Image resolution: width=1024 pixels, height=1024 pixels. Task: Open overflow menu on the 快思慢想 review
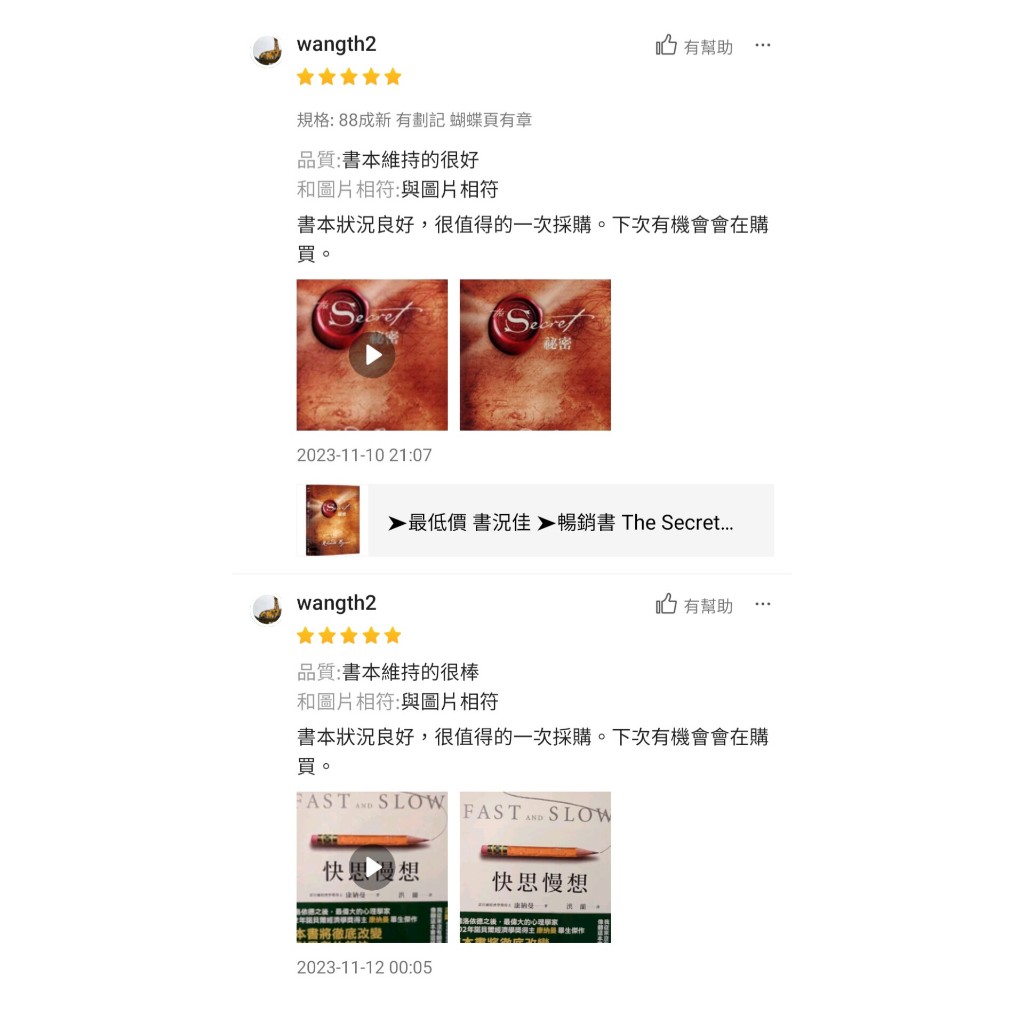[762, 604]
